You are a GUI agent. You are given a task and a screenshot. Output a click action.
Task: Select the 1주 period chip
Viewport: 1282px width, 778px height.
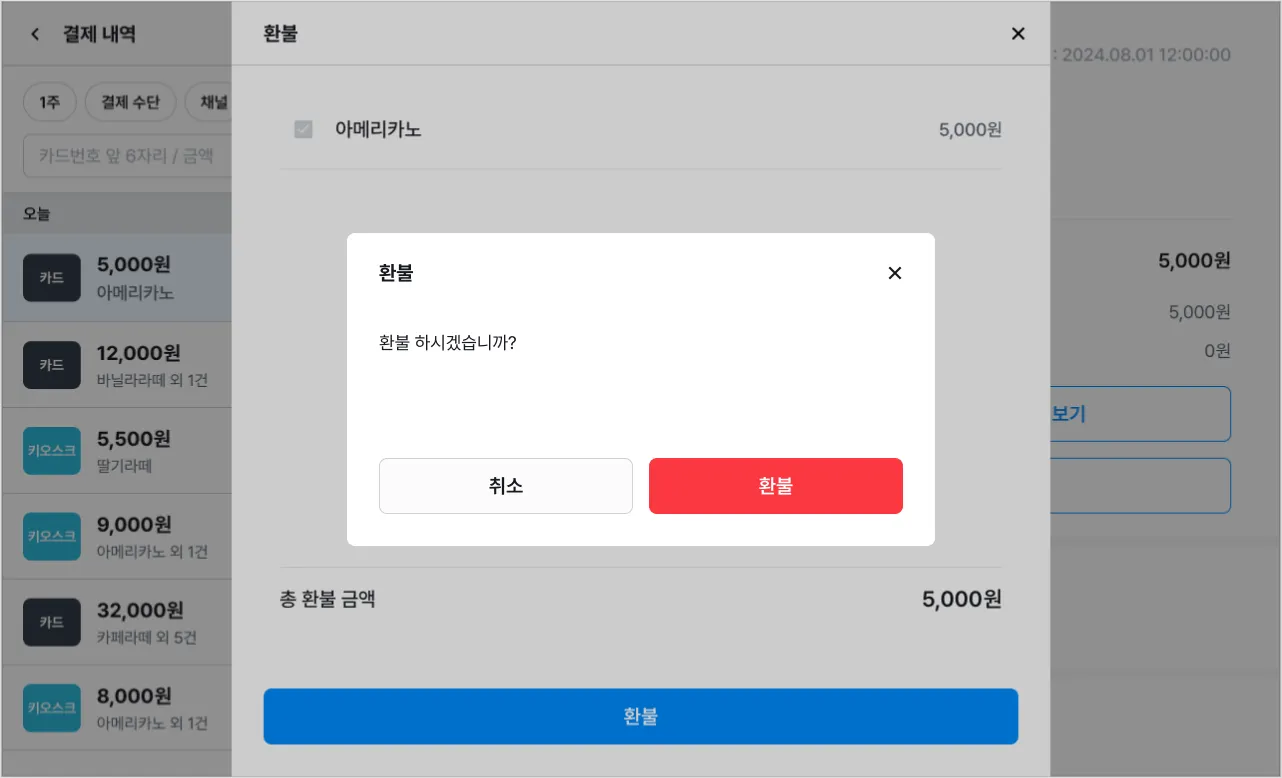click(50, 102)
